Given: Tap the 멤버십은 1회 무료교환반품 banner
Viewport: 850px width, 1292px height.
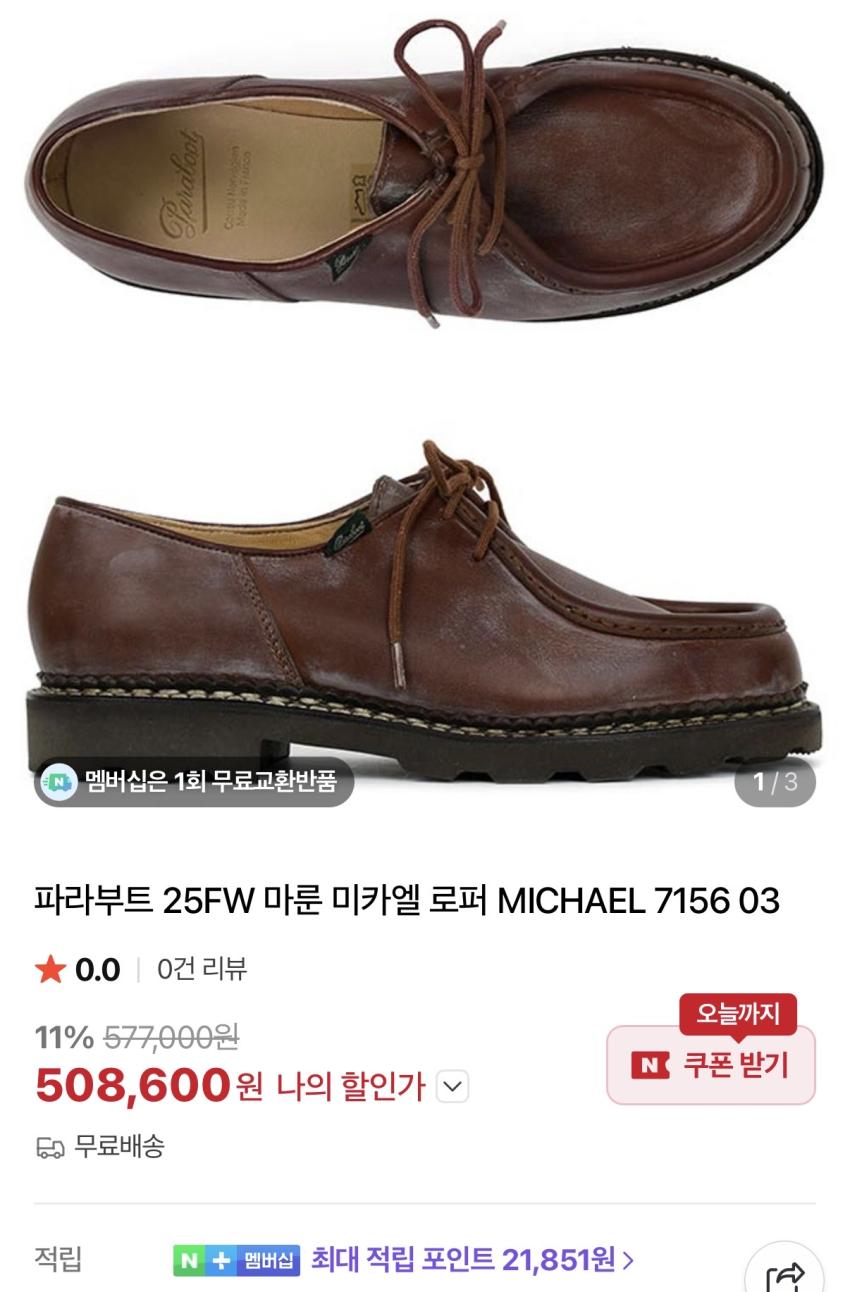Looking at the screenshot, I should (x=195, y=781).
